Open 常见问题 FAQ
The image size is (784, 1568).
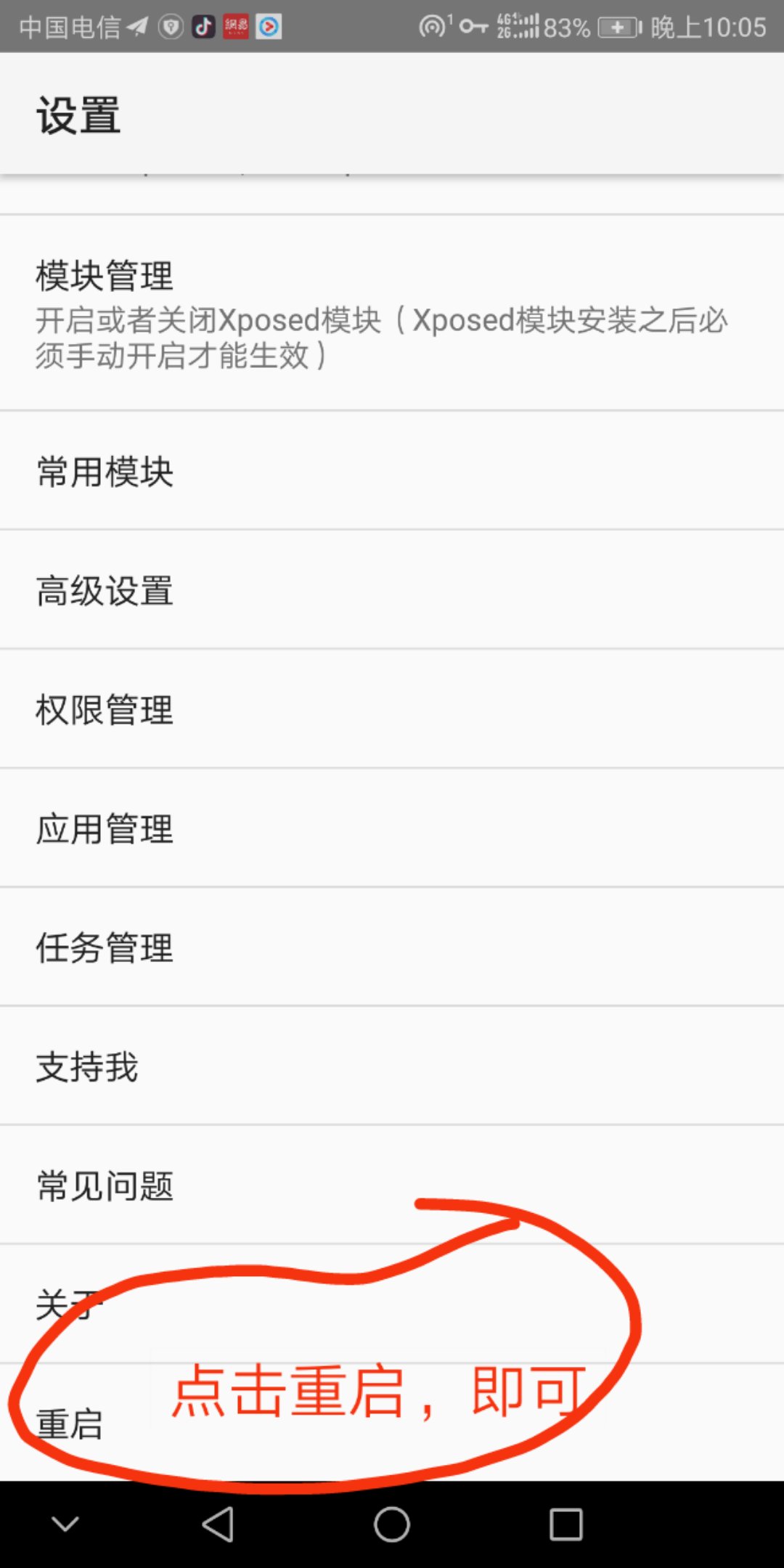tap(392, 1185)
